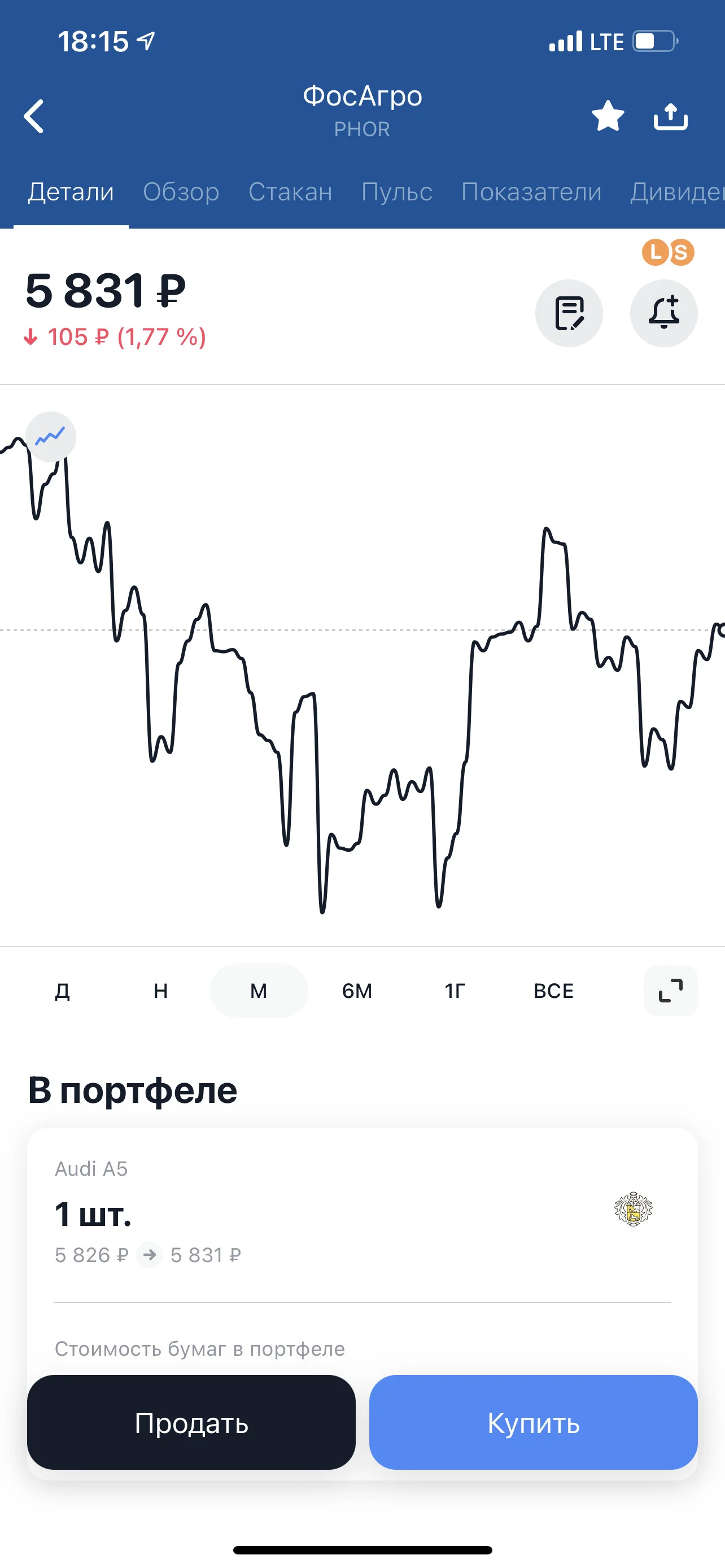The height and width of the screenshot is (1568, 725).
Task: Expand the chart to fullscreen
Action: 670,991
